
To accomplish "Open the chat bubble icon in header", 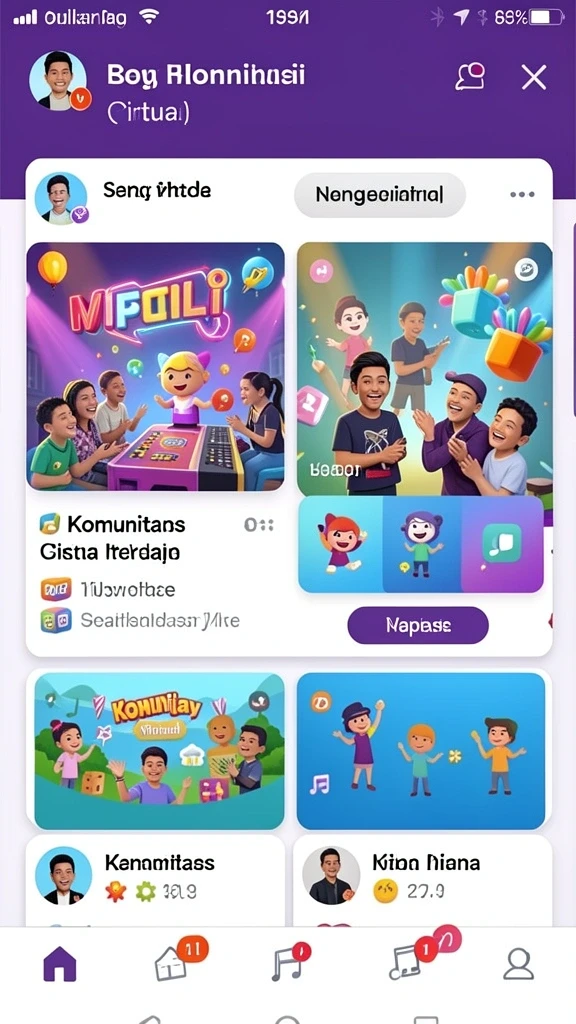I will (470, 76).
